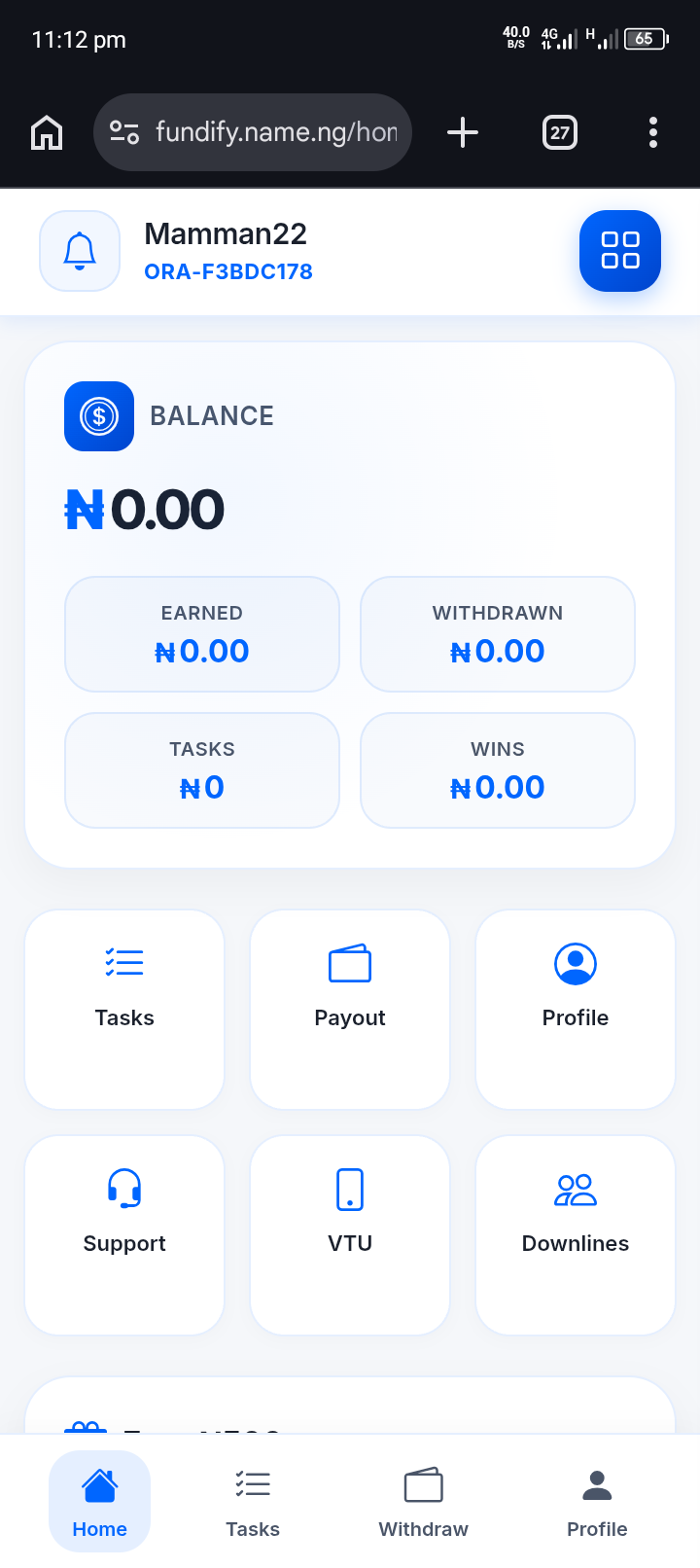
Task: Open the Tasks card
Action: coord(124,1009)
